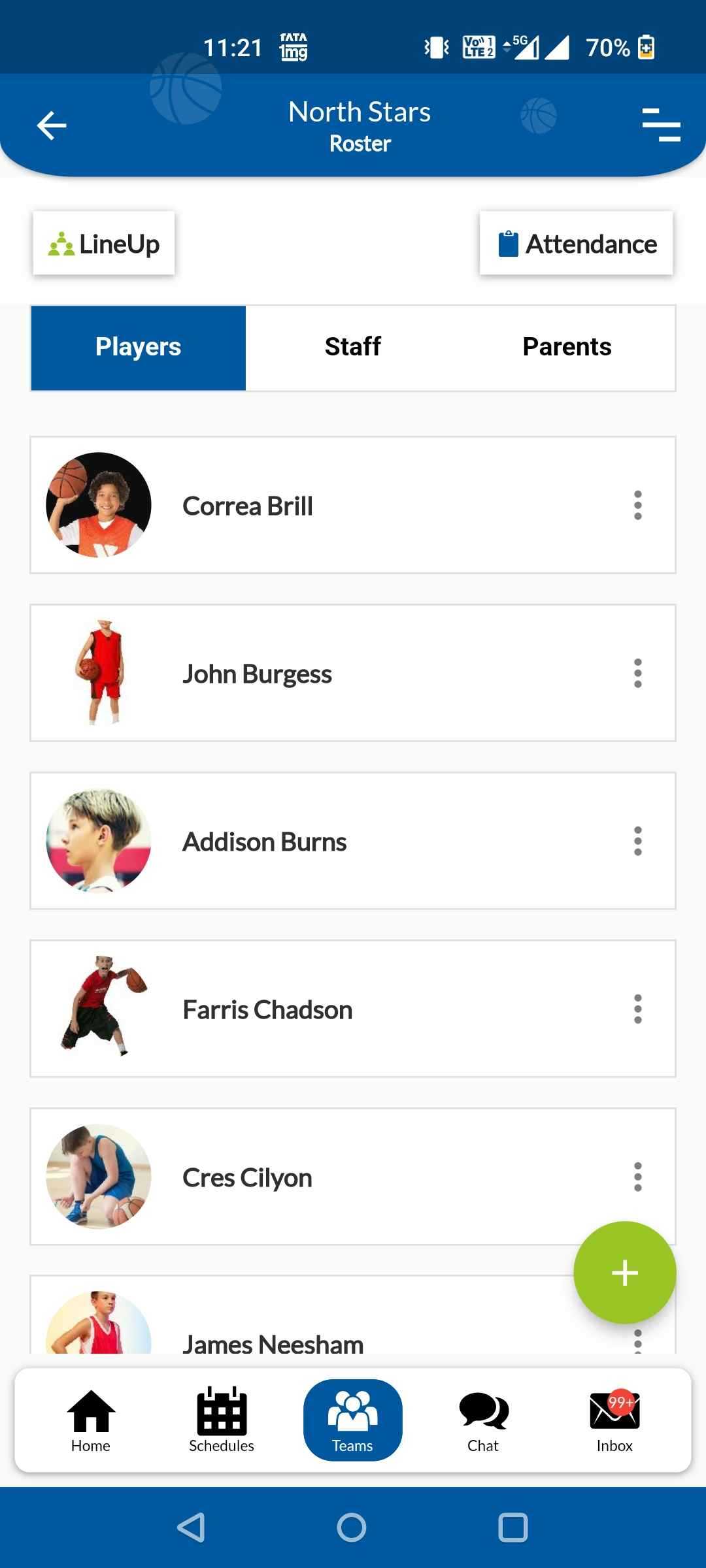Viewport: 706px width, 1568px height.
Task: Go to the Home tab
Action: pos(91,1420)
